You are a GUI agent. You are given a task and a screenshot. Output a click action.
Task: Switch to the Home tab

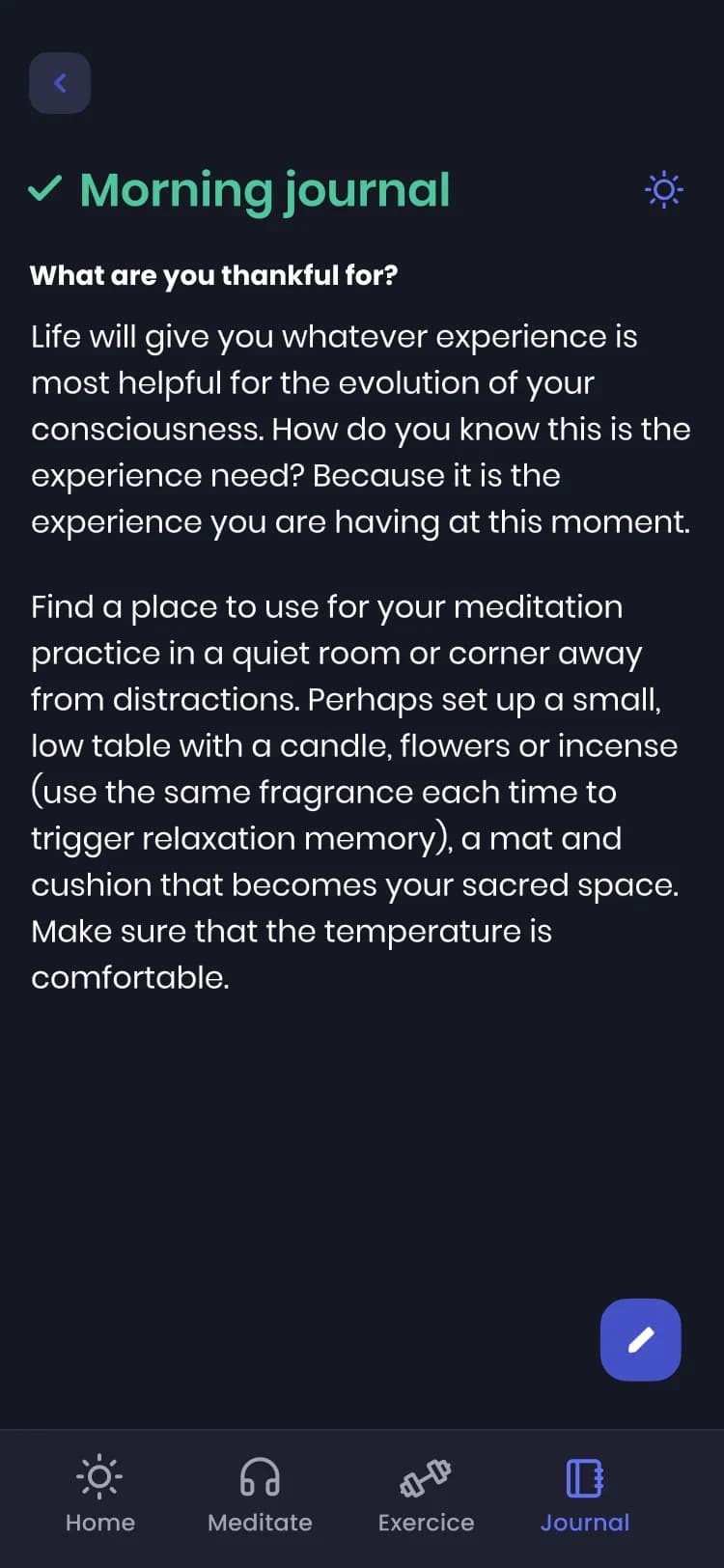[100, 1494]
